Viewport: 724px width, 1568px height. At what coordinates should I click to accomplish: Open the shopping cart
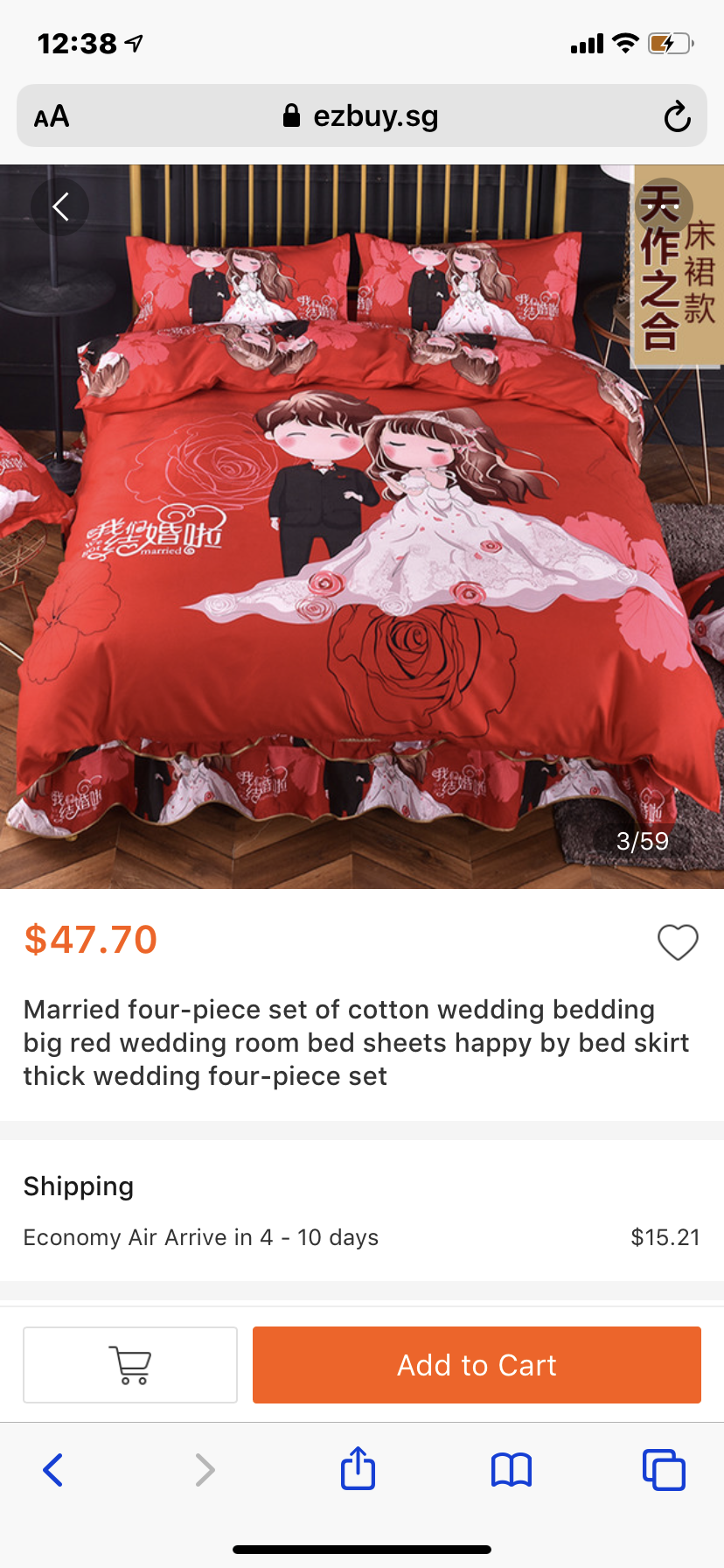130,1365
